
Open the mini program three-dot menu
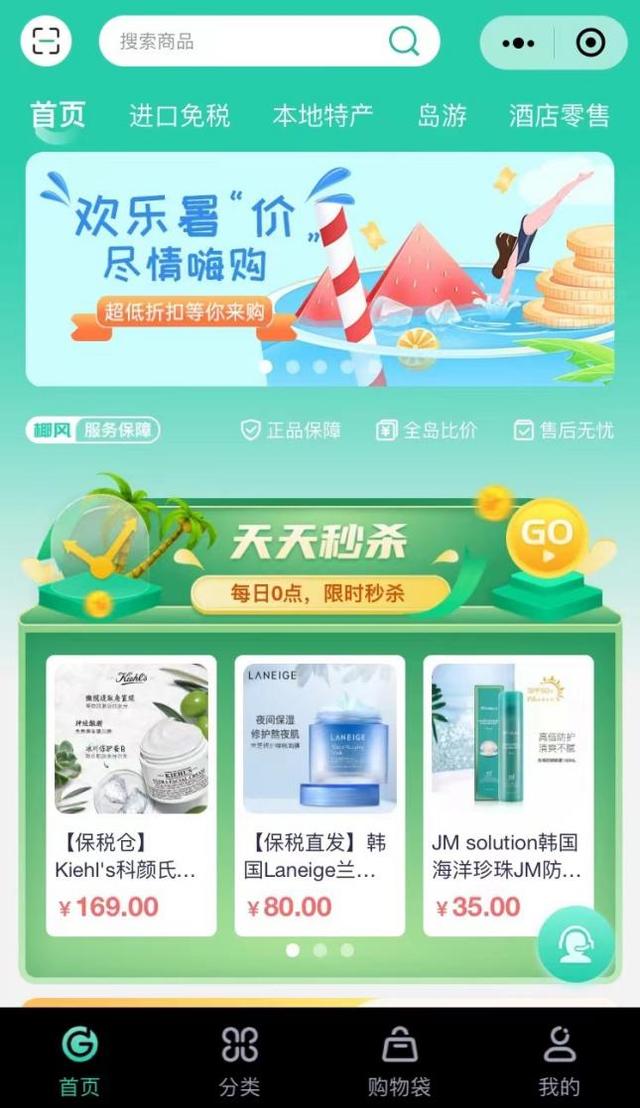pyautogui.click(x=518, y=42)
